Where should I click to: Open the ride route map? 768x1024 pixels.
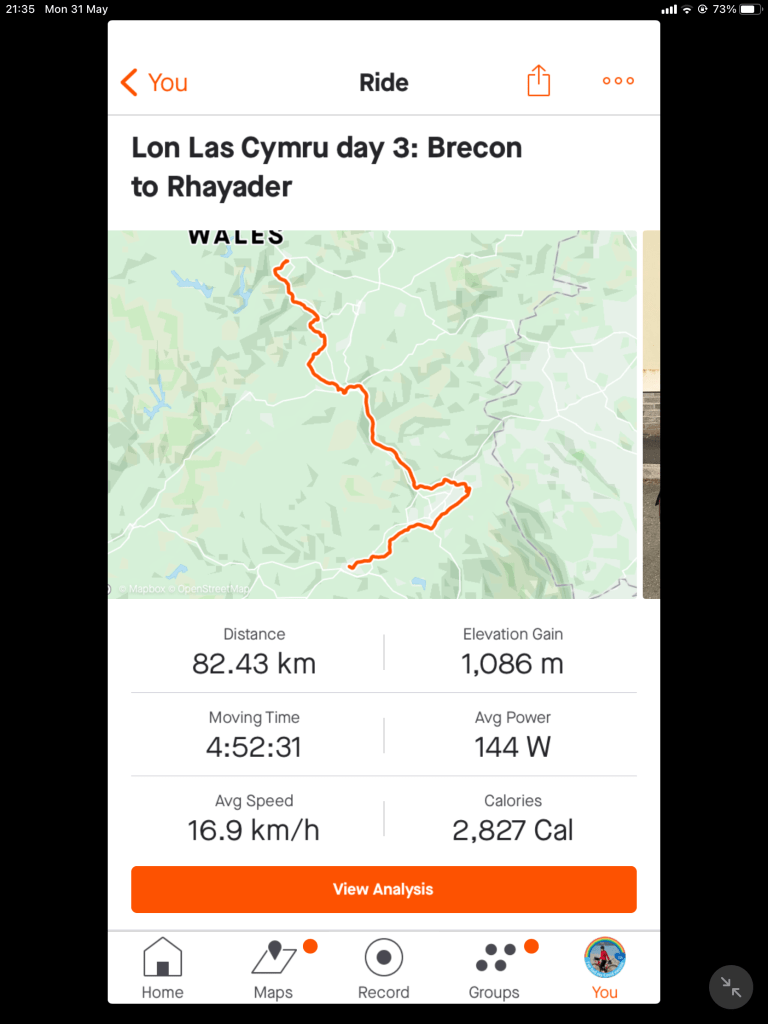coord(372,414)
